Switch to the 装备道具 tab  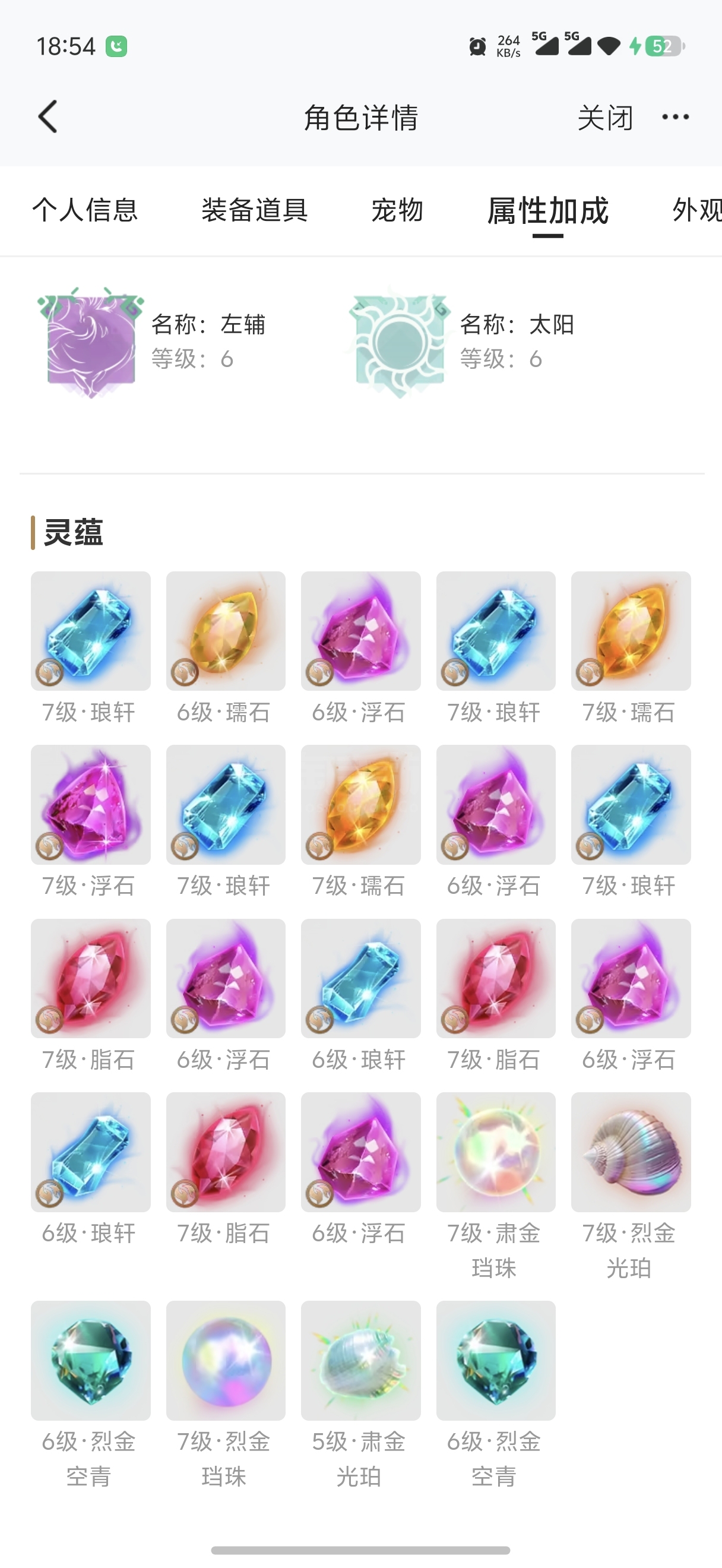coord(255,210)
